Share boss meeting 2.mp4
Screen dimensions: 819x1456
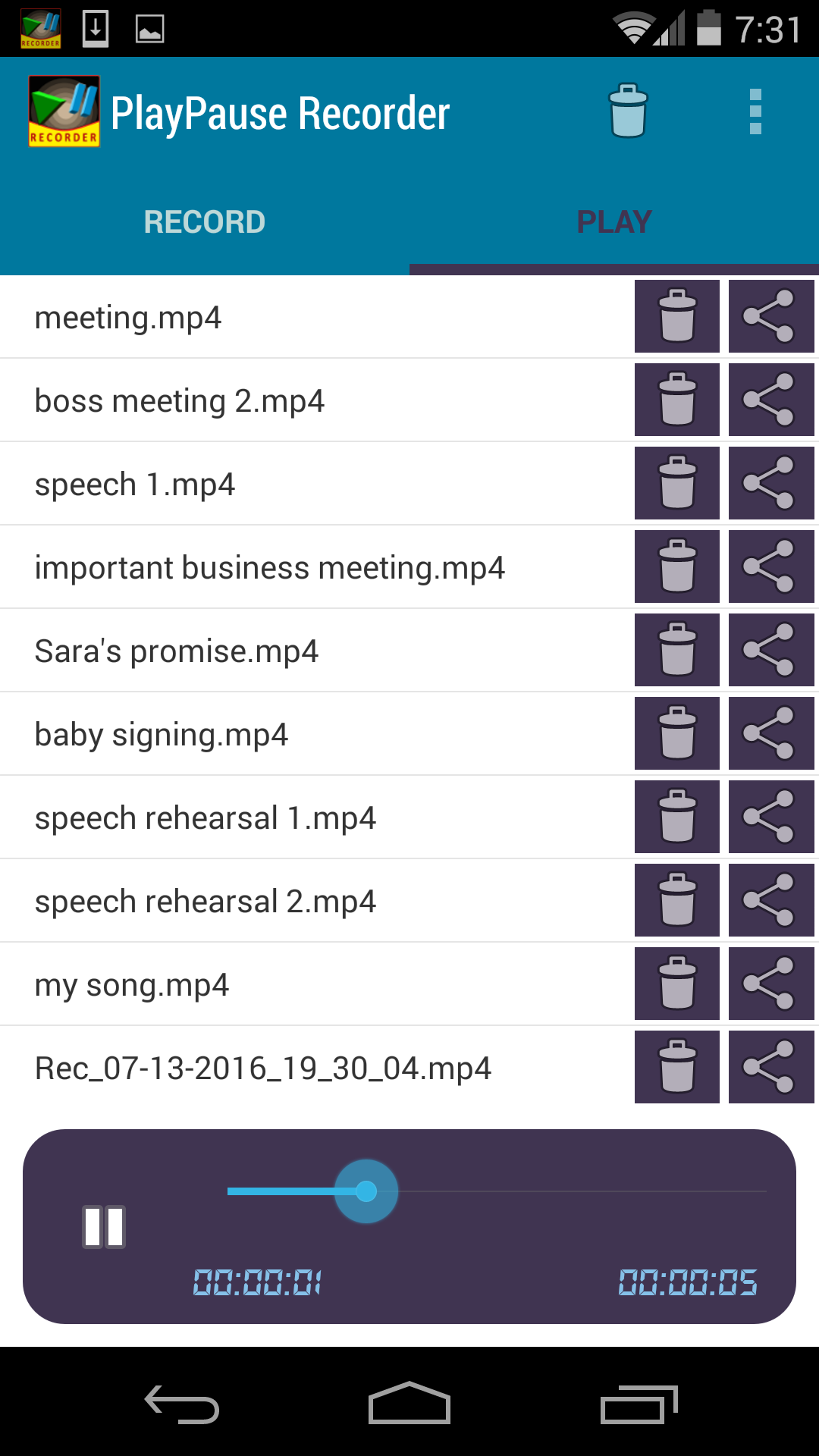pos(770,400)
